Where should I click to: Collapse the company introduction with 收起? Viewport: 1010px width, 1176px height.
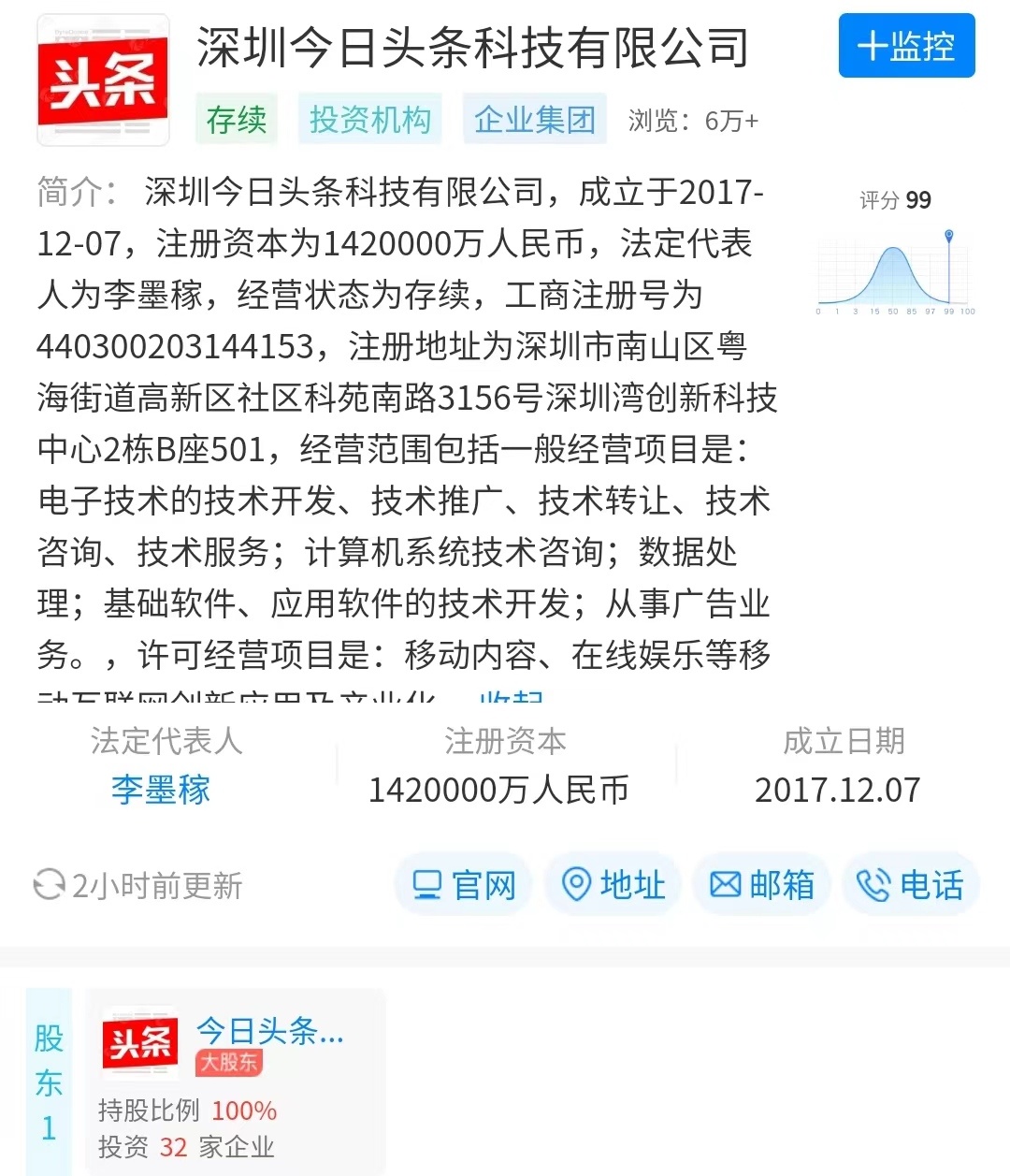[x=512, y=697]
